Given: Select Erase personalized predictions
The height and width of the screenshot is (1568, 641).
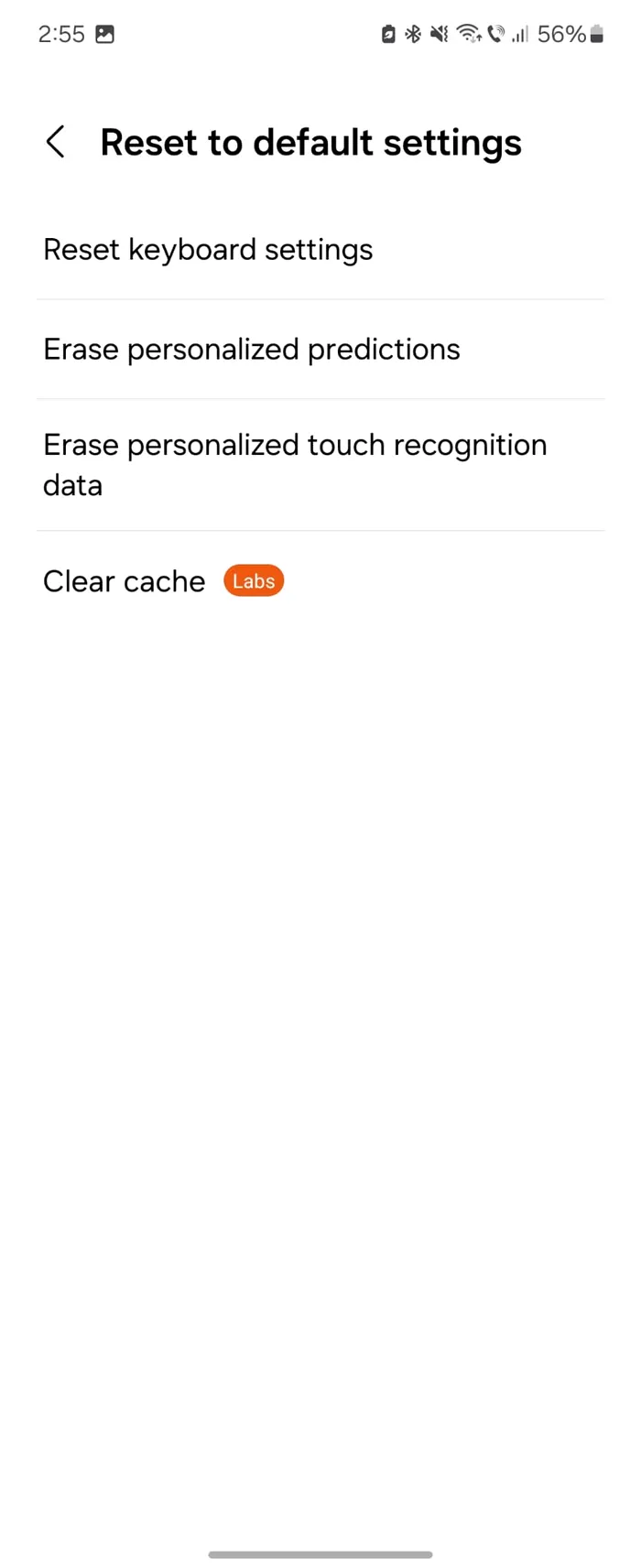Looking at the screenshot, I should click(x=251, y=350).
